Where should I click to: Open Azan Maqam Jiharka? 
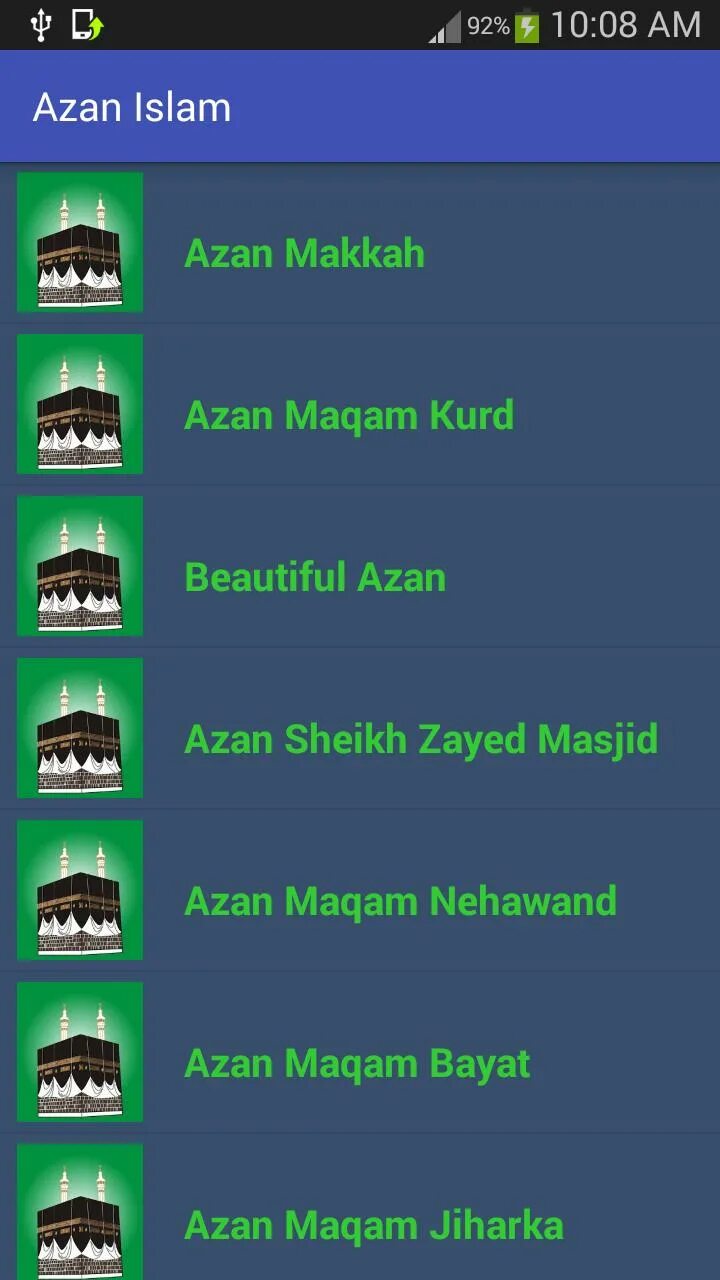pos(360,1208)
